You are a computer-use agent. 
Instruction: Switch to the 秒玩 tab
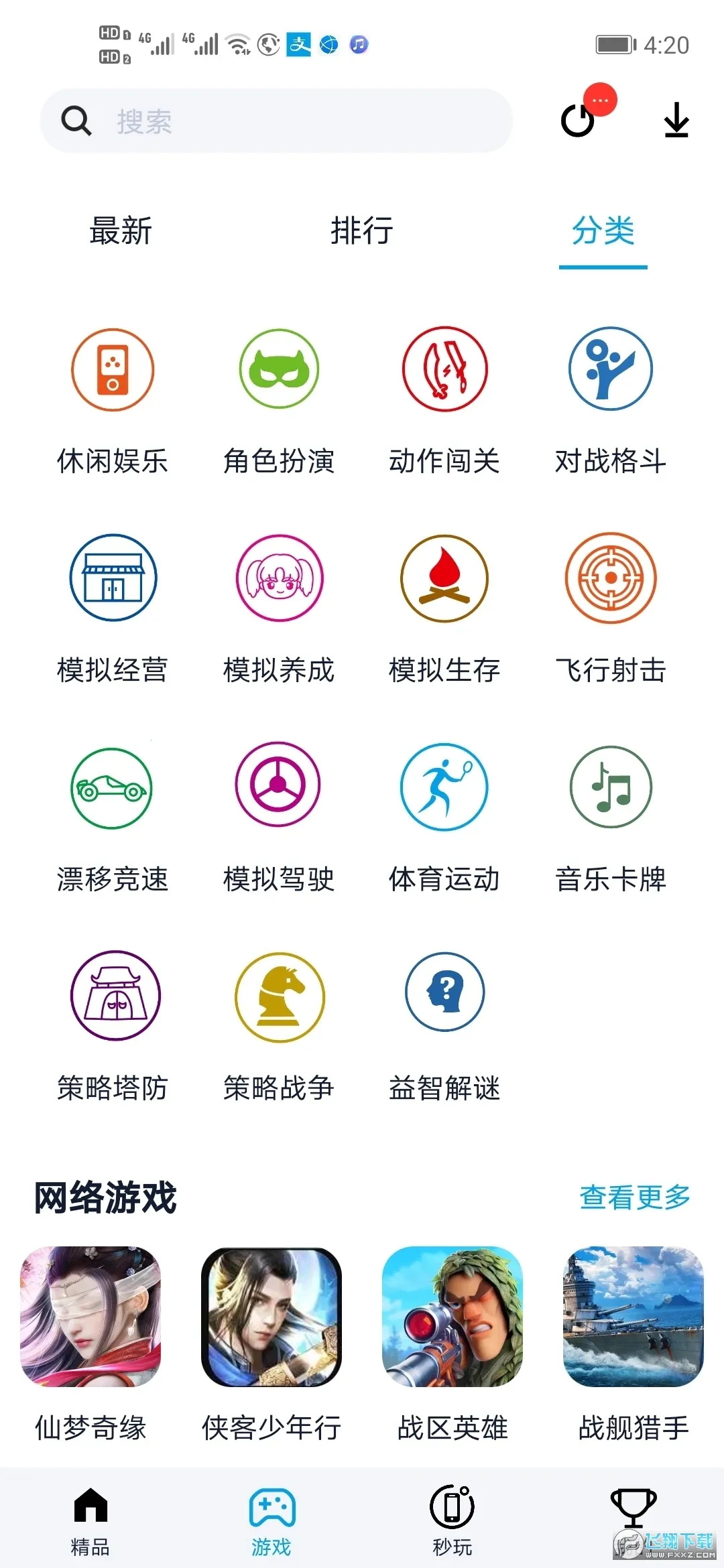[x=452, y=1518]
